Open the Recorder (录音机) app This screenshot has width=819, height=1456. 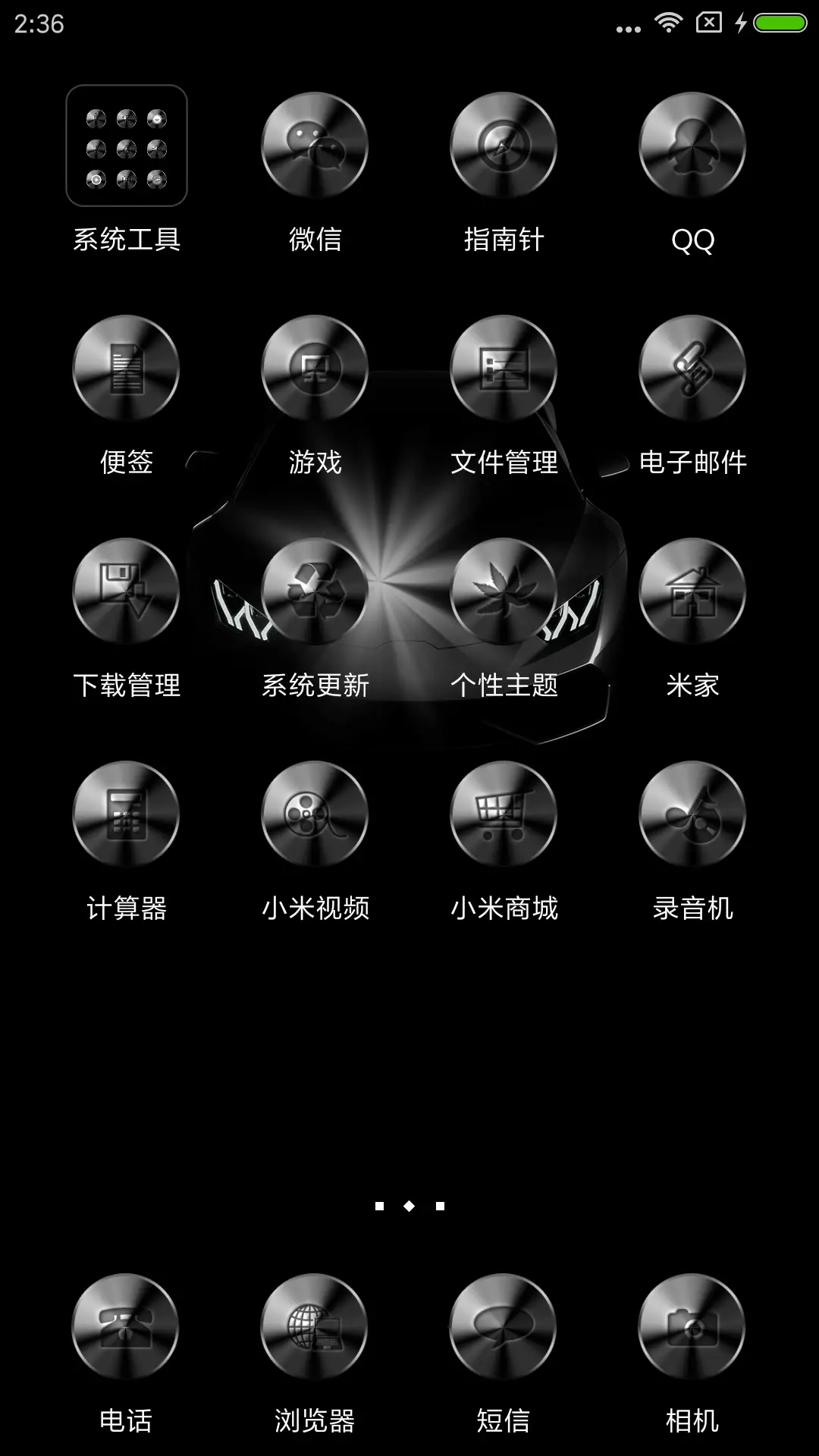[x=692, y=814]
